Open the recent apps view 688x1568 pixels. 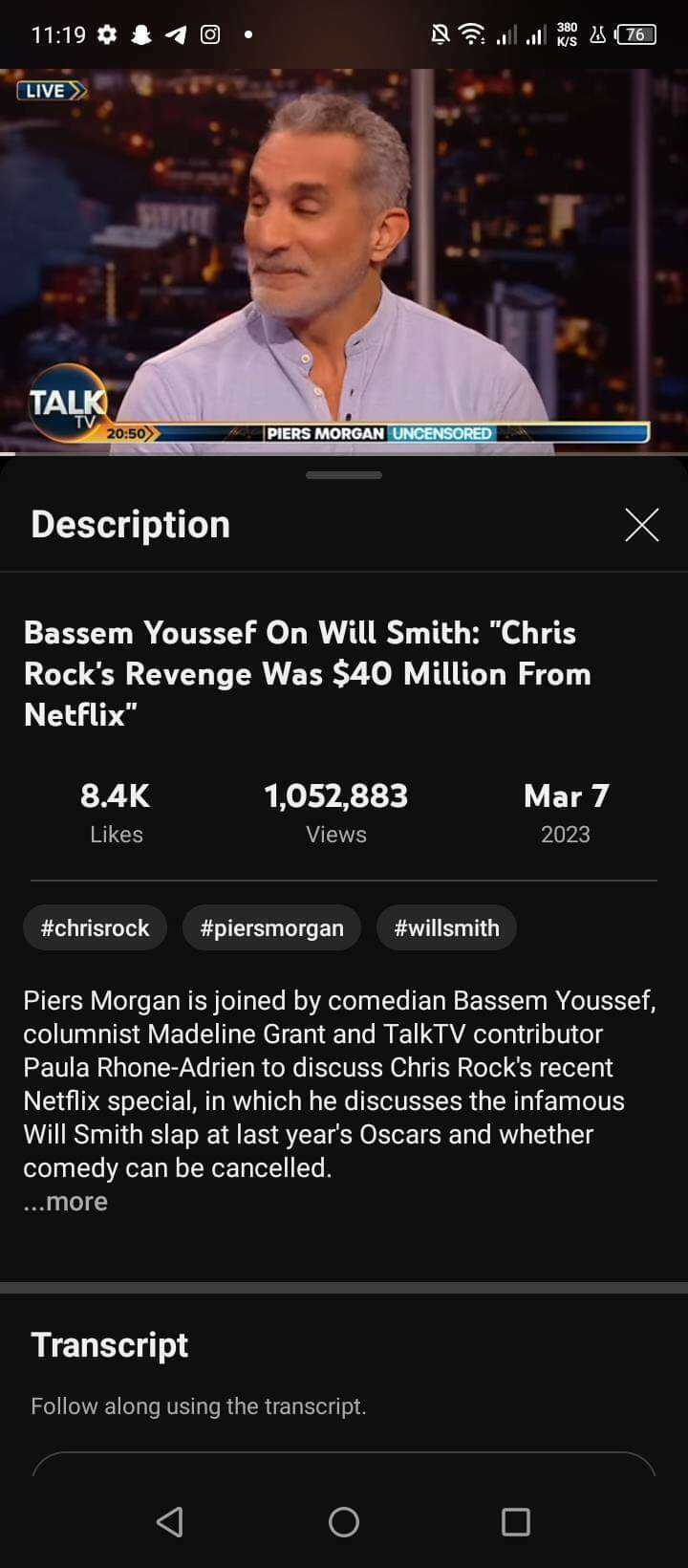pos(516,1521)
